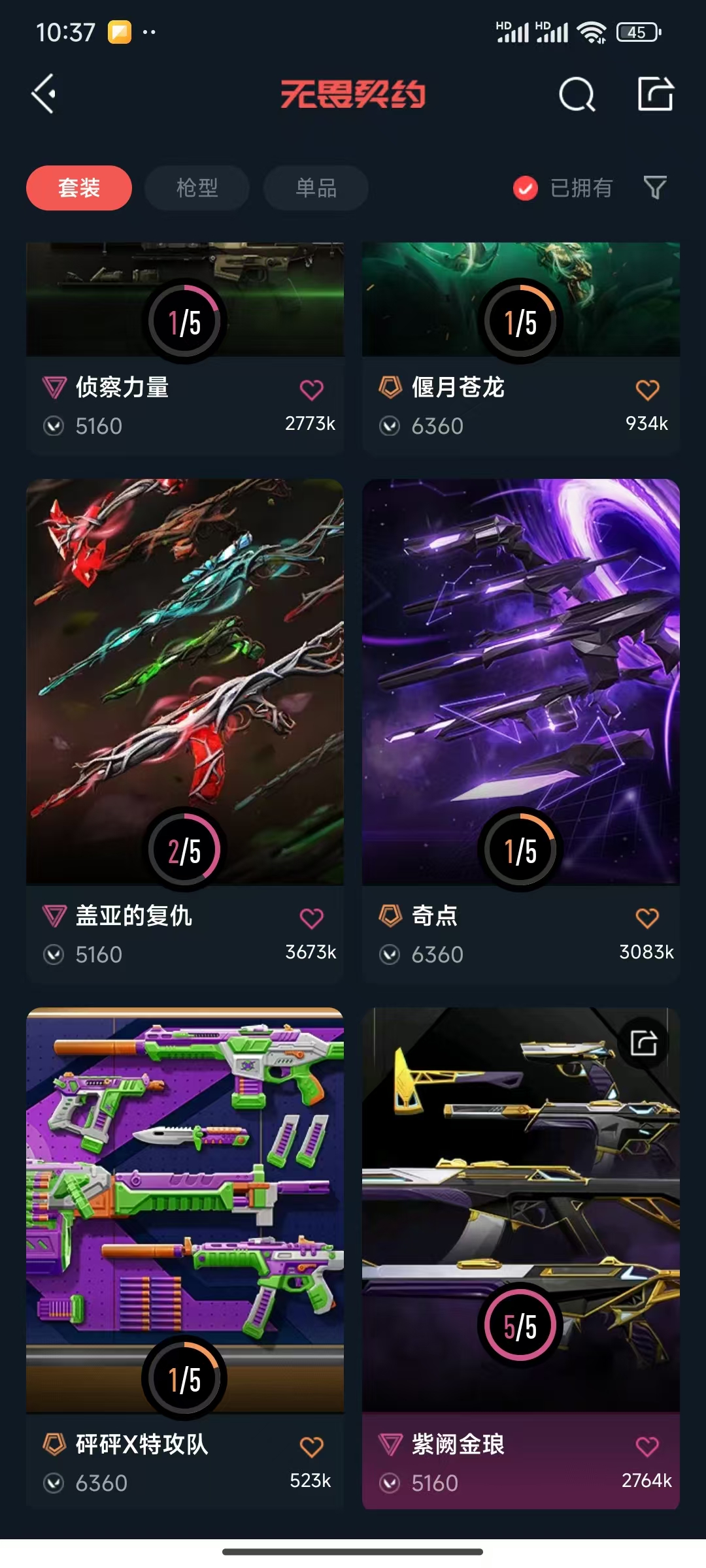This screenshot has width=706, height=1568.
Task: Toggle the 已拥有 owned checkbox
Action: pos(526,188)
